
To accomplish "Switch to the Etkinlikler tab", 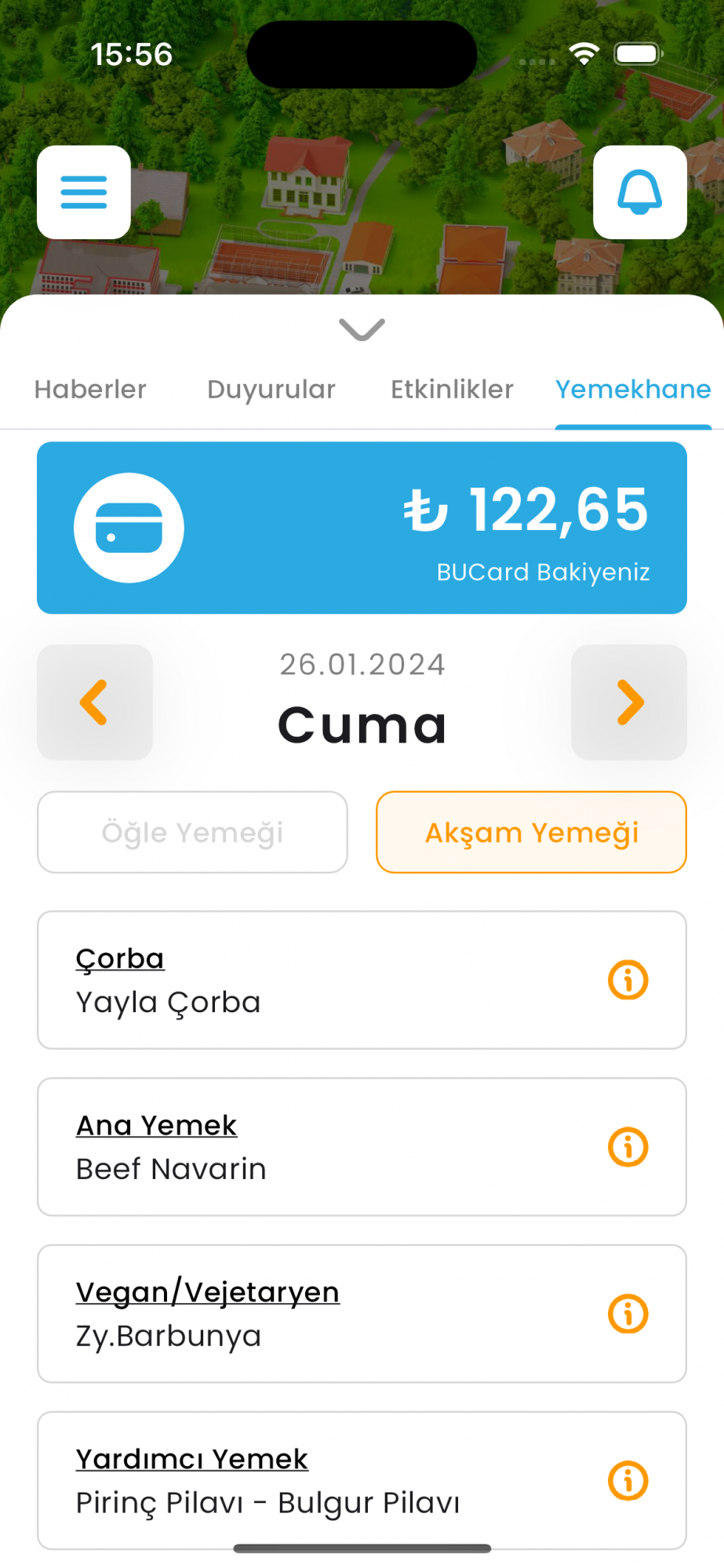I will tap(452, 390).
